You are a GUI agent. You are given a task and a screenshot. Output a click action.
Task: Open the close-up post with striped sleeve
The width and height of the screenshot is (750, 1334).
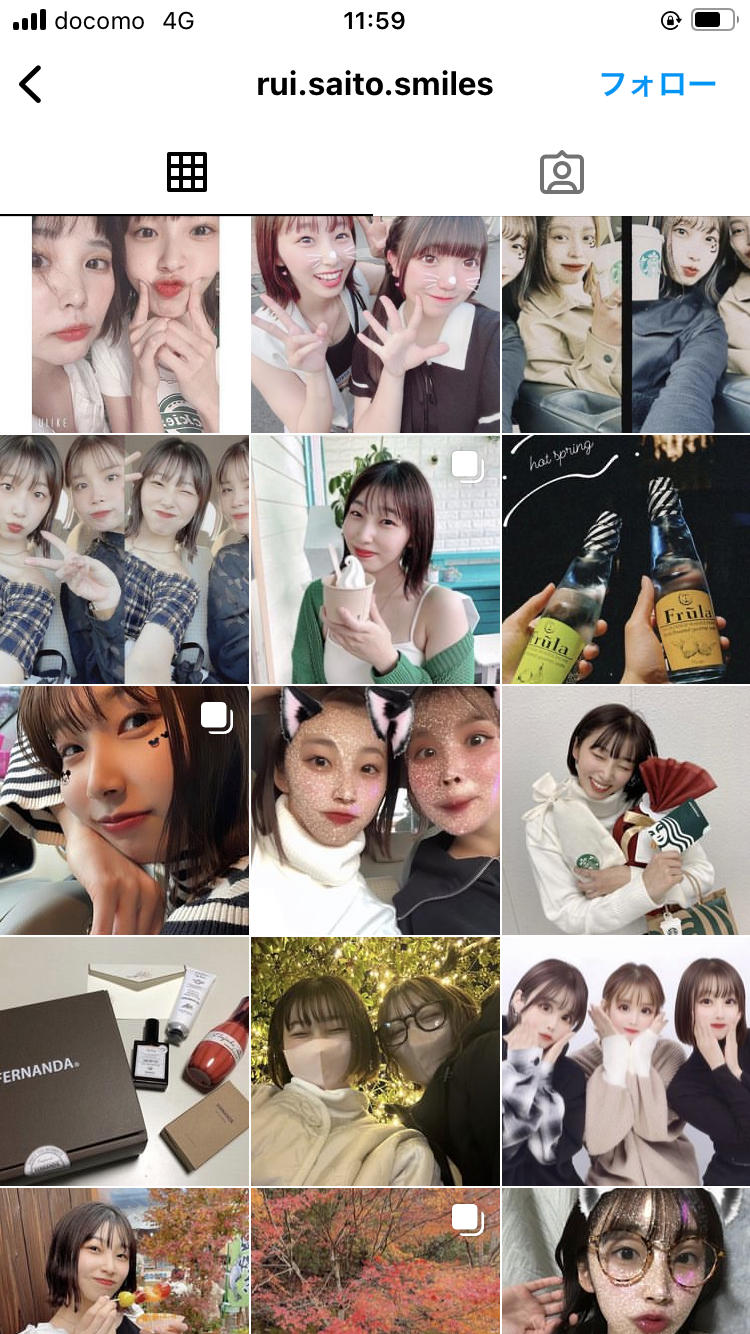124,810
